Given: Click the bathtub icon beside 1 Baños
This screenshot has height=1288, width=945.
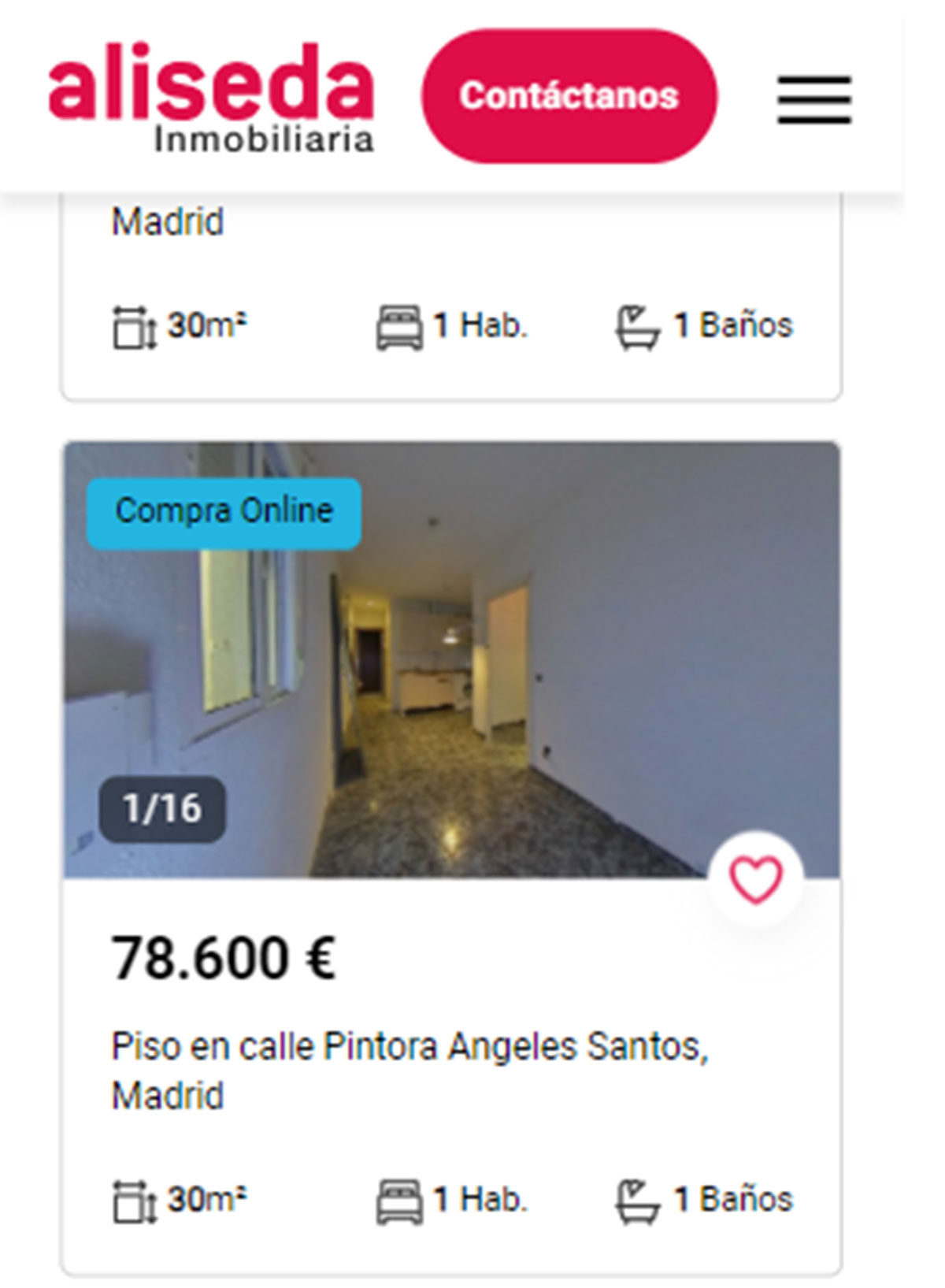Looking at the screenshot, I should point(636,323).
